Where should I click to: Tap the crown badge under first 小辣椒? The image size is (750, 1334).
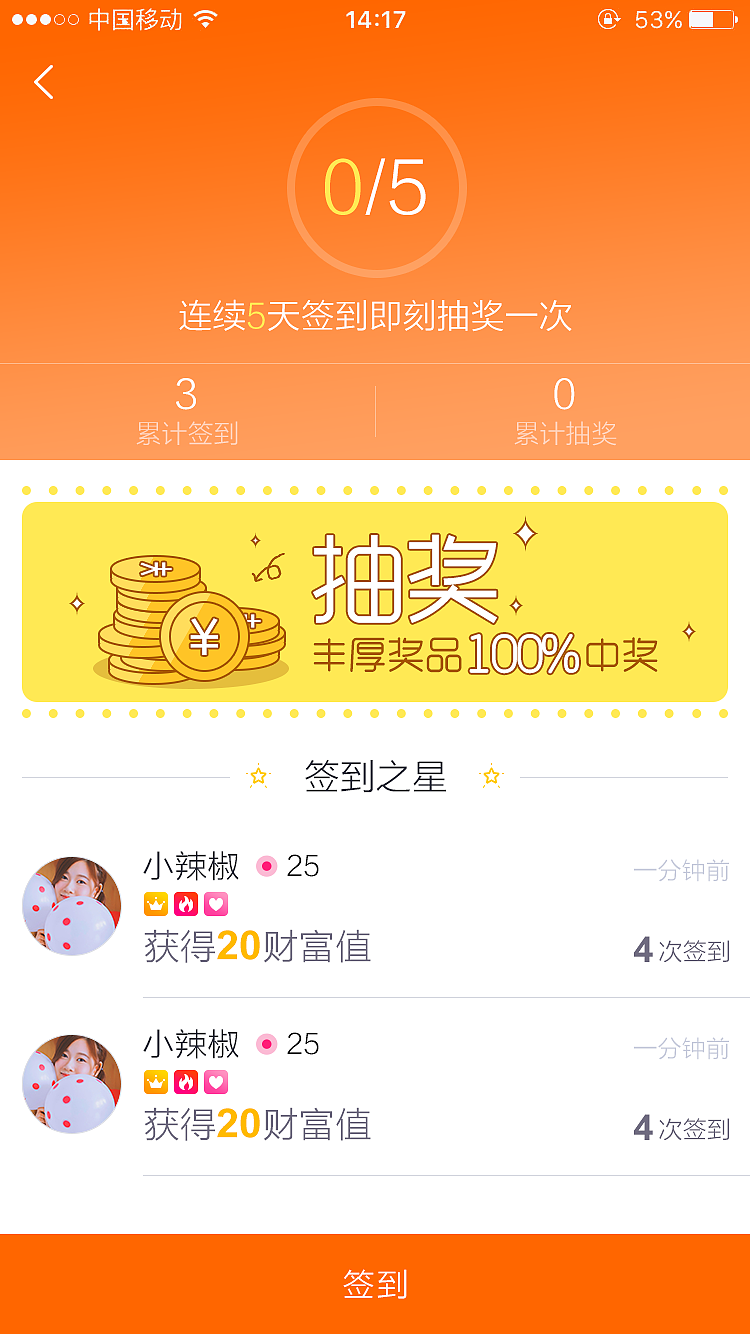tap(156, 903)
